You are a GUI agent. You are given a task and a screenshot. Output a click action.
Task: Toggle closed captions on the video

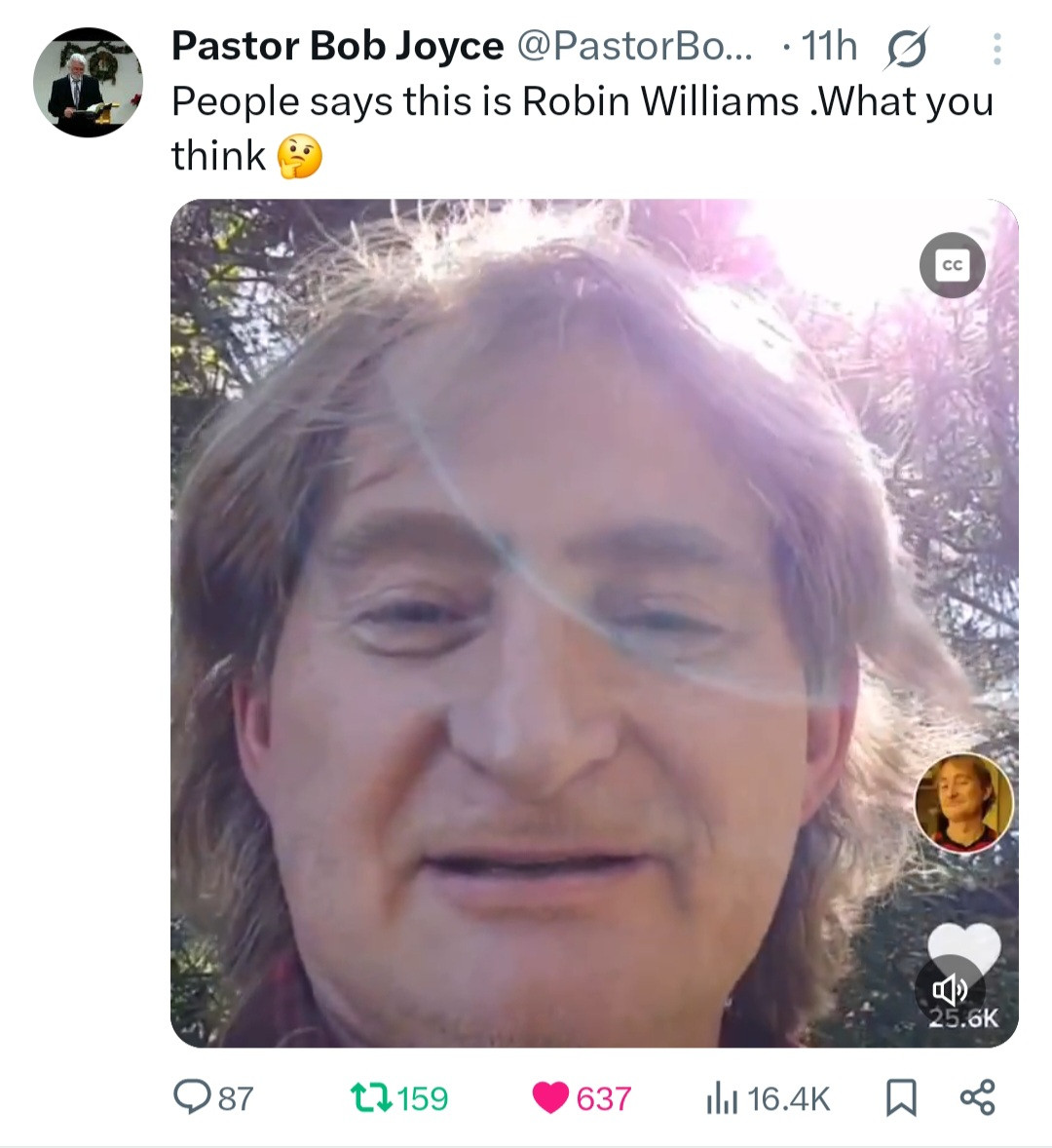[952, 265]
